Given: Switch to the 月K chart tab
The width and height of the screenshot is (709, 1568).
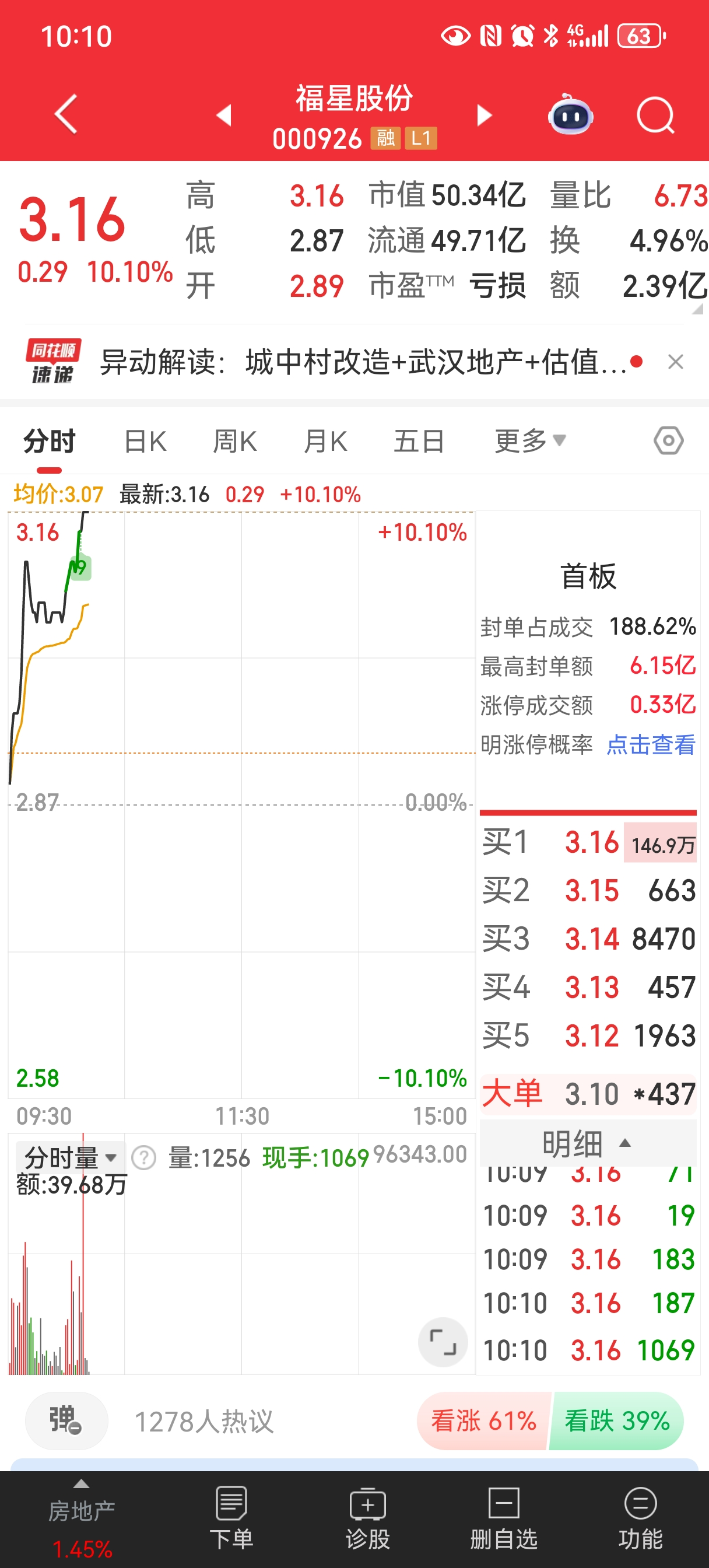Looking at the screenshot, I should click(325, 442).
